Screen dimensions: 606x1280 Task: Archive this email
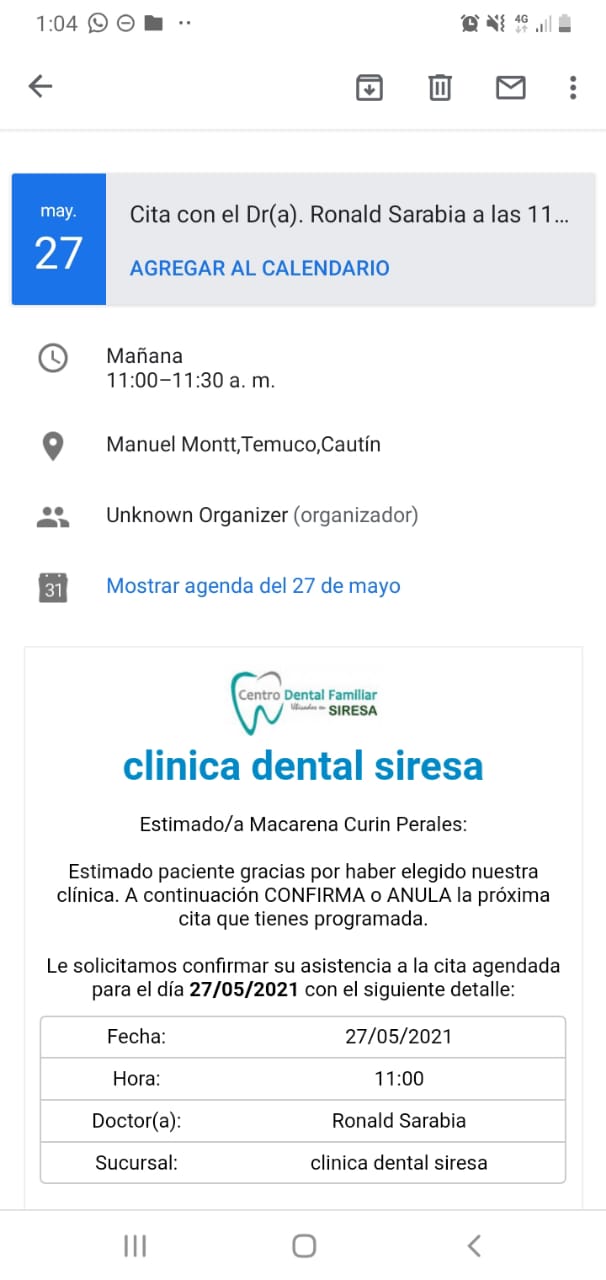coord(370,88)
